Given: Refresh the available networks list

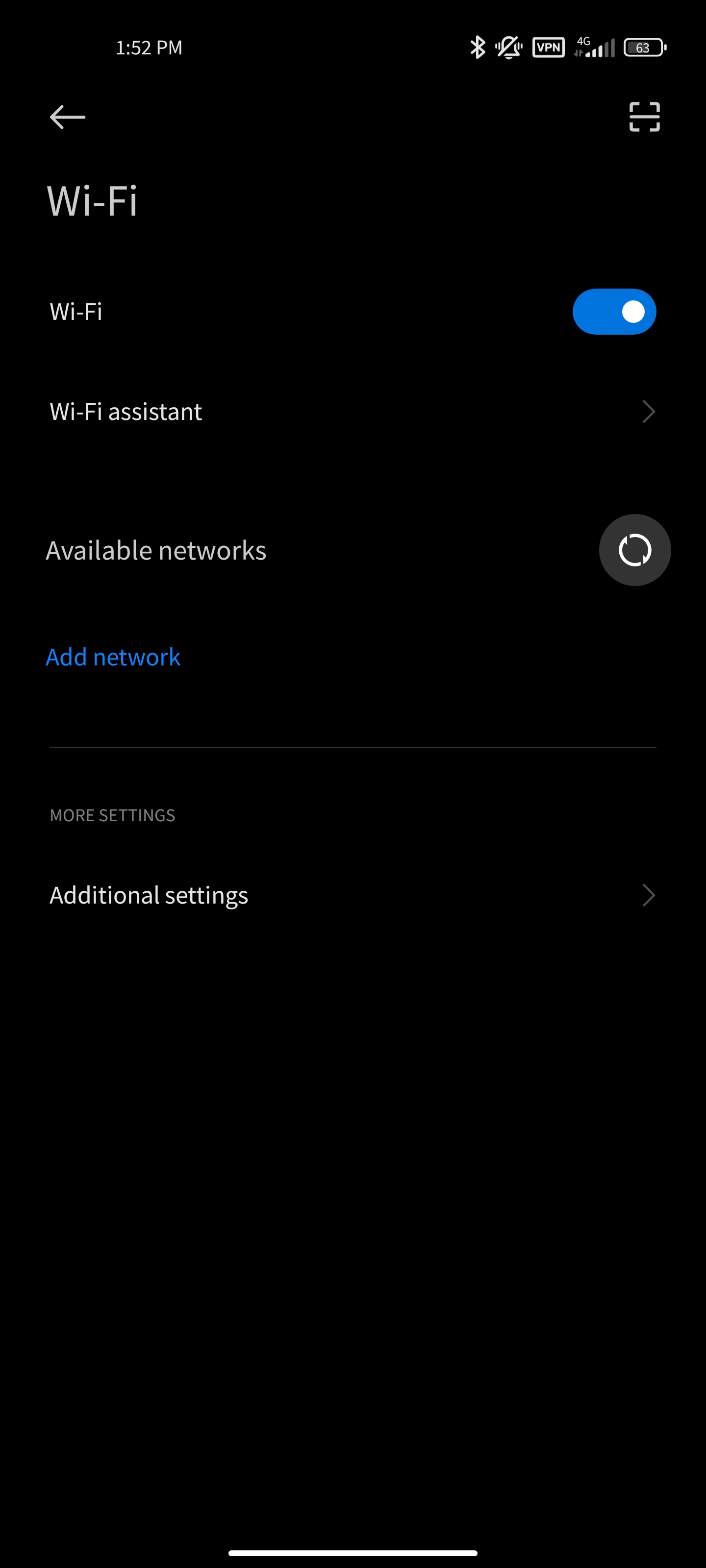Looking at the screenshot, I should coord(635,550).
